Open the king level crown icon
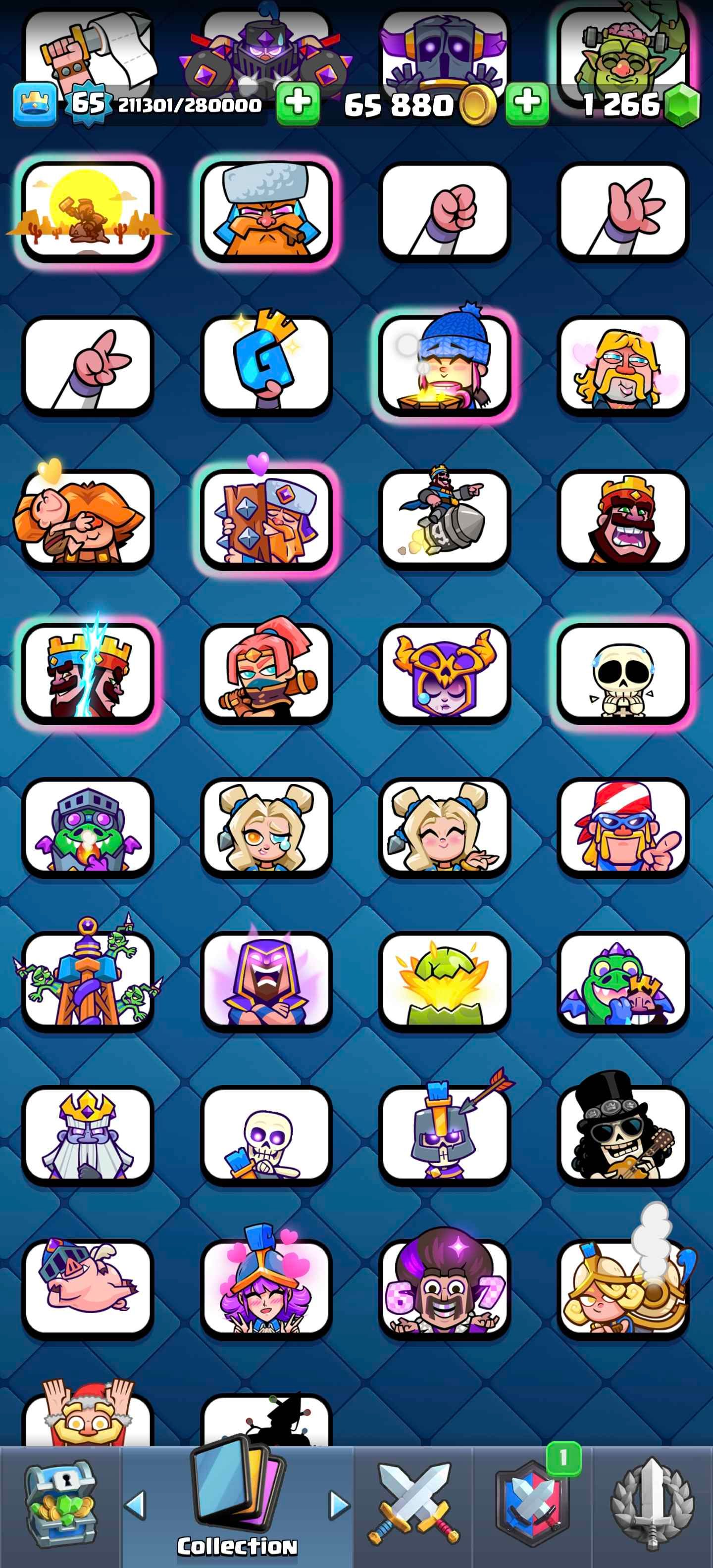Viewport: 713px width, 1568px height. tap(35, 104)
